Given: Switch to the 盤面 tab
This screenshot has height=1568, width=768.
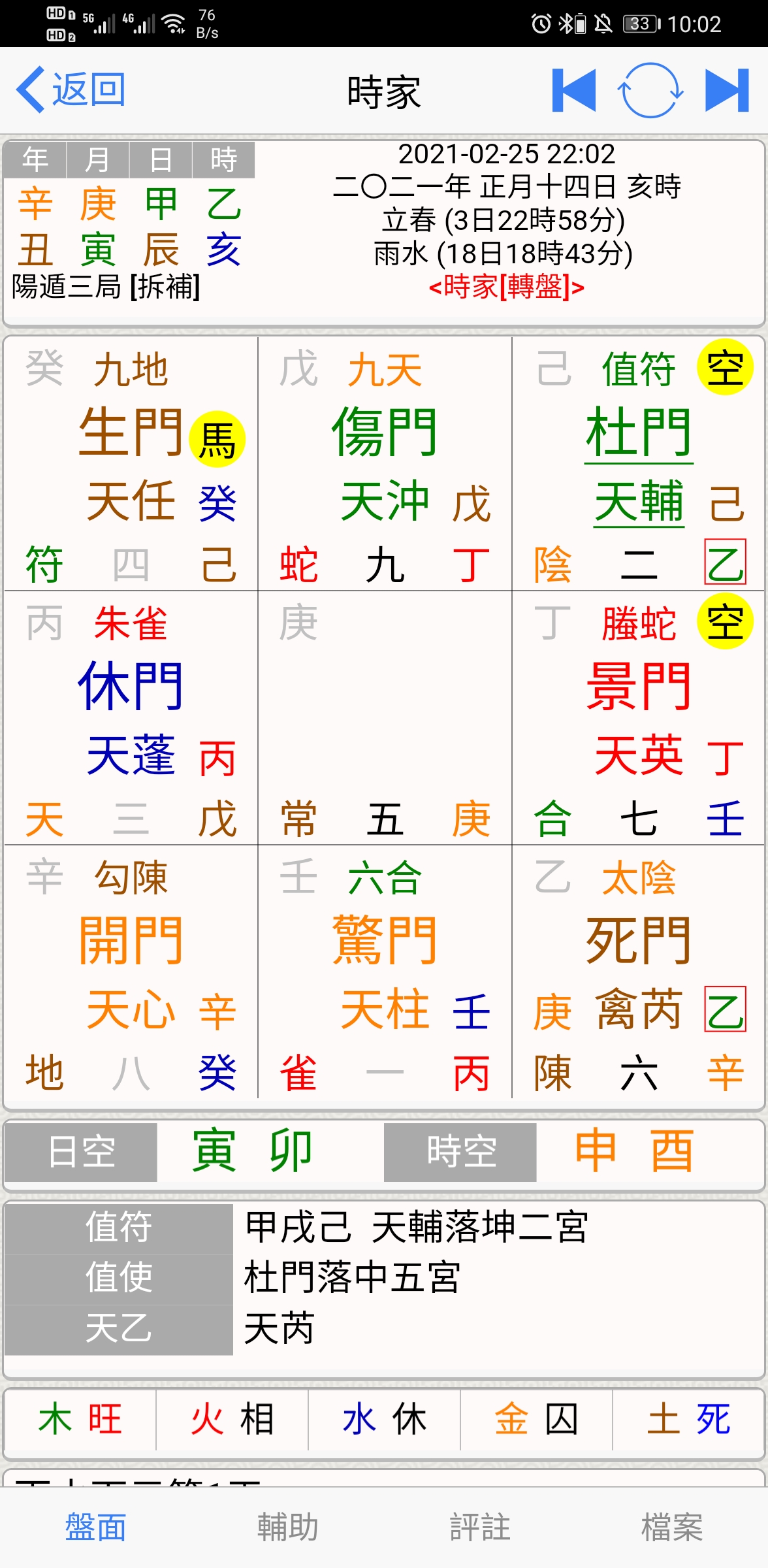Looking at the screenshot, I should [x=96, y=1527].
